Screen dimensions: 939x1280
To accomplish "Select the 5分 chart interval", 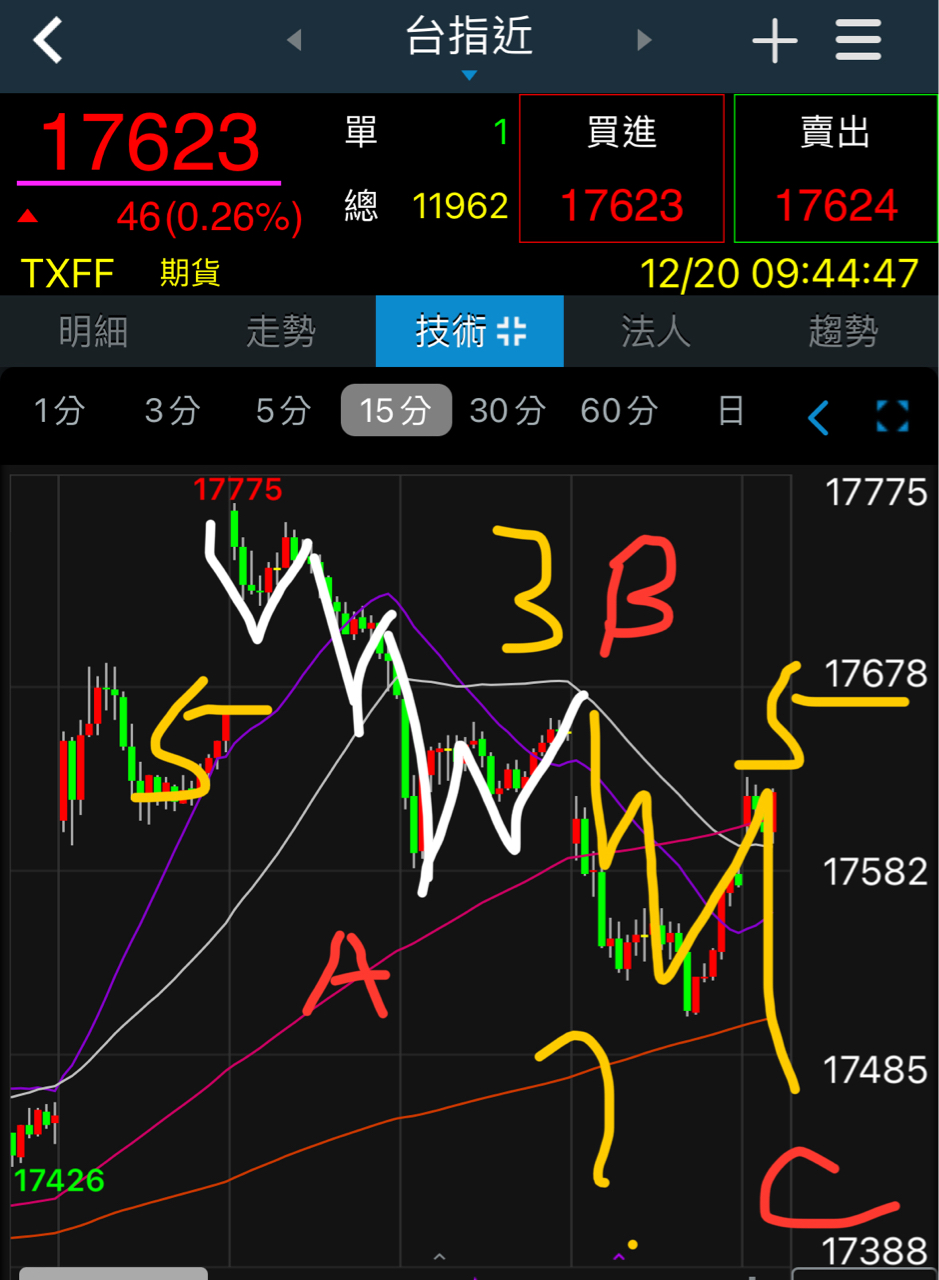I will (x=284, y=411).
